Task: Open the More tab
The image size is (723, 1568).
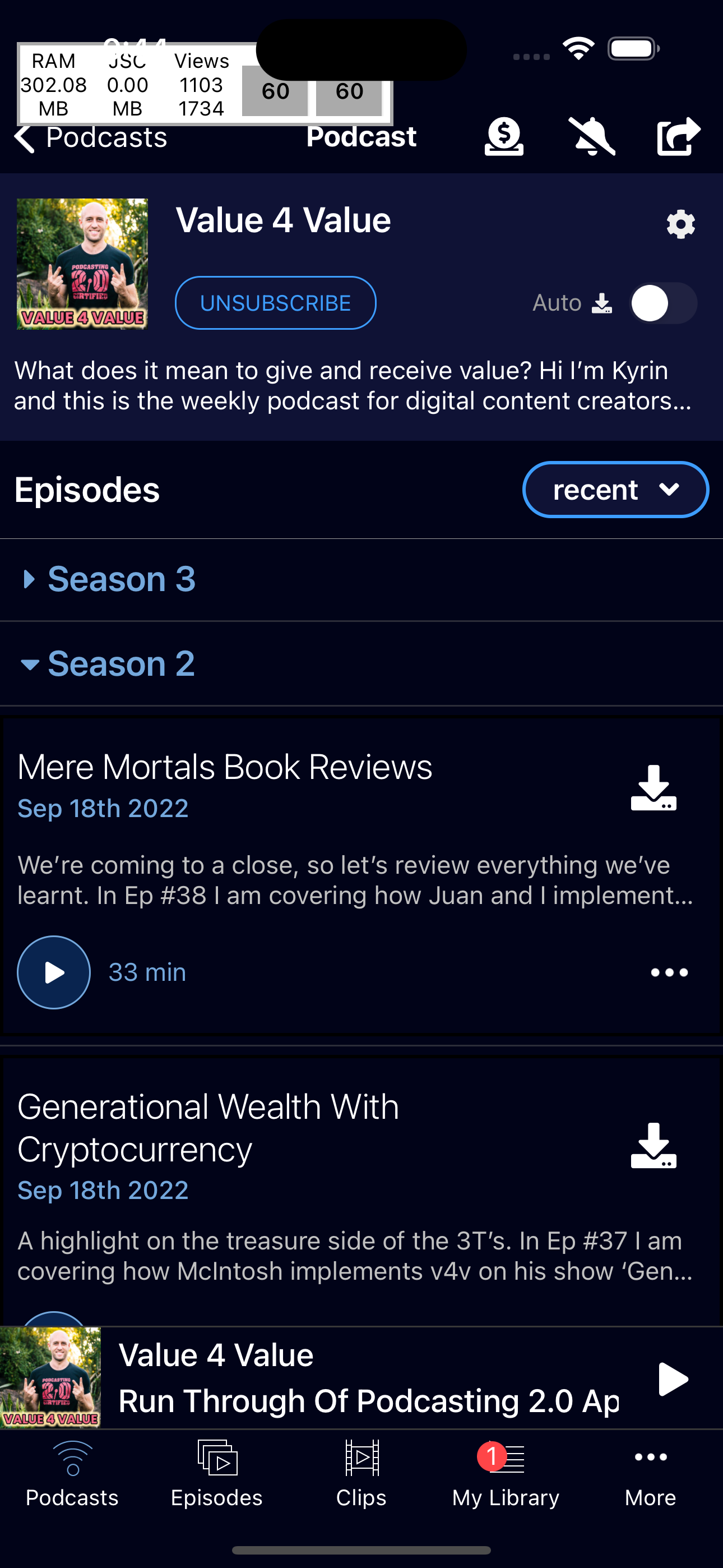Action: tap(650, 1473)
